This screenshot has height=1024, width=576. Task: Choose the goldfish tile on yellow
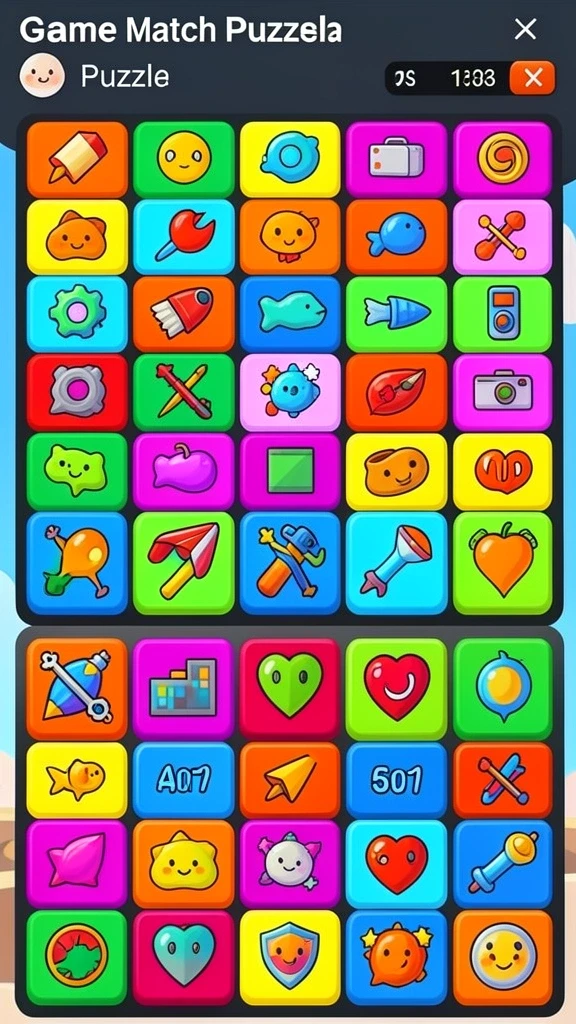tap(77, 780)
